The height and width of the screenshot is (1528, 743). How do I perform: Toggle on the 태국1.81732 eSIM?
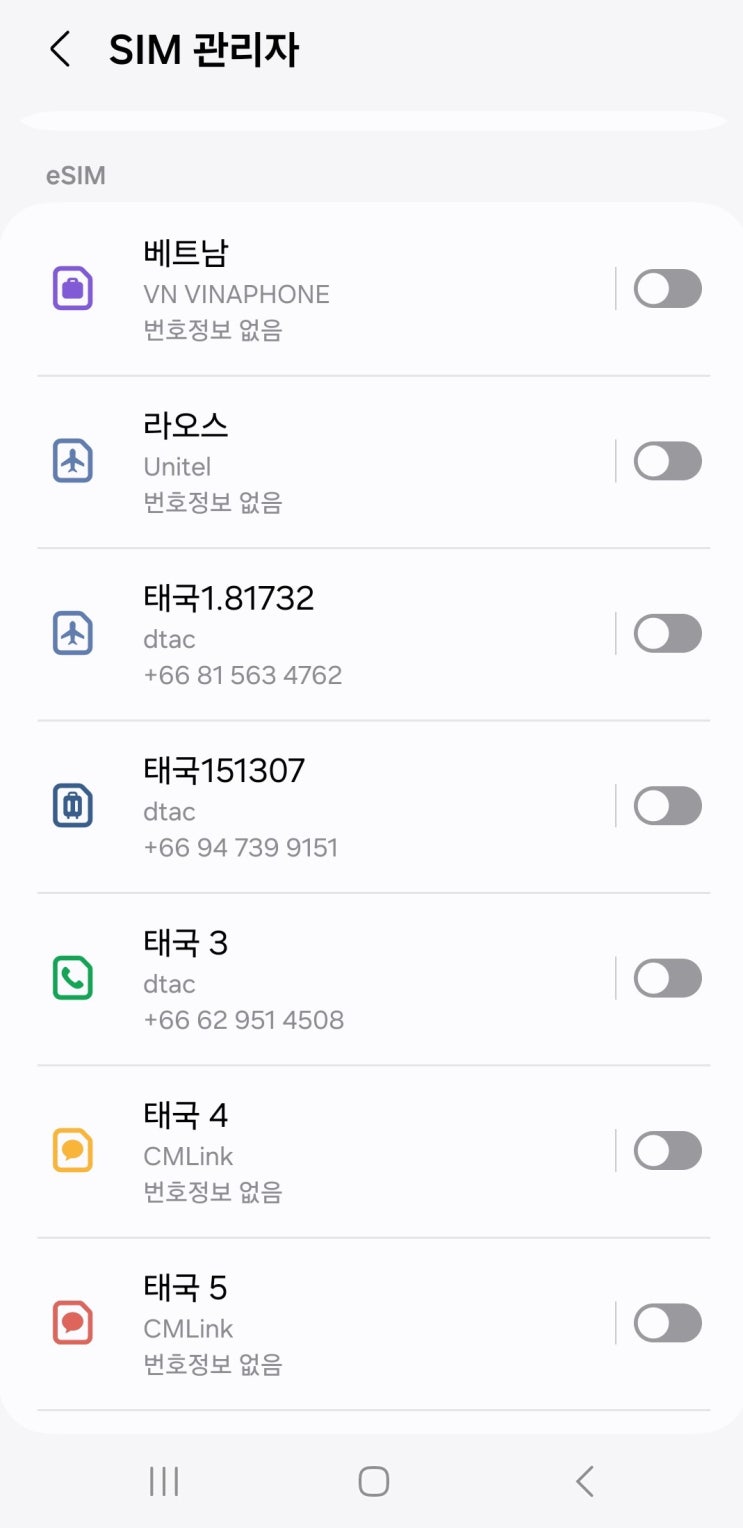pos(668,634)
